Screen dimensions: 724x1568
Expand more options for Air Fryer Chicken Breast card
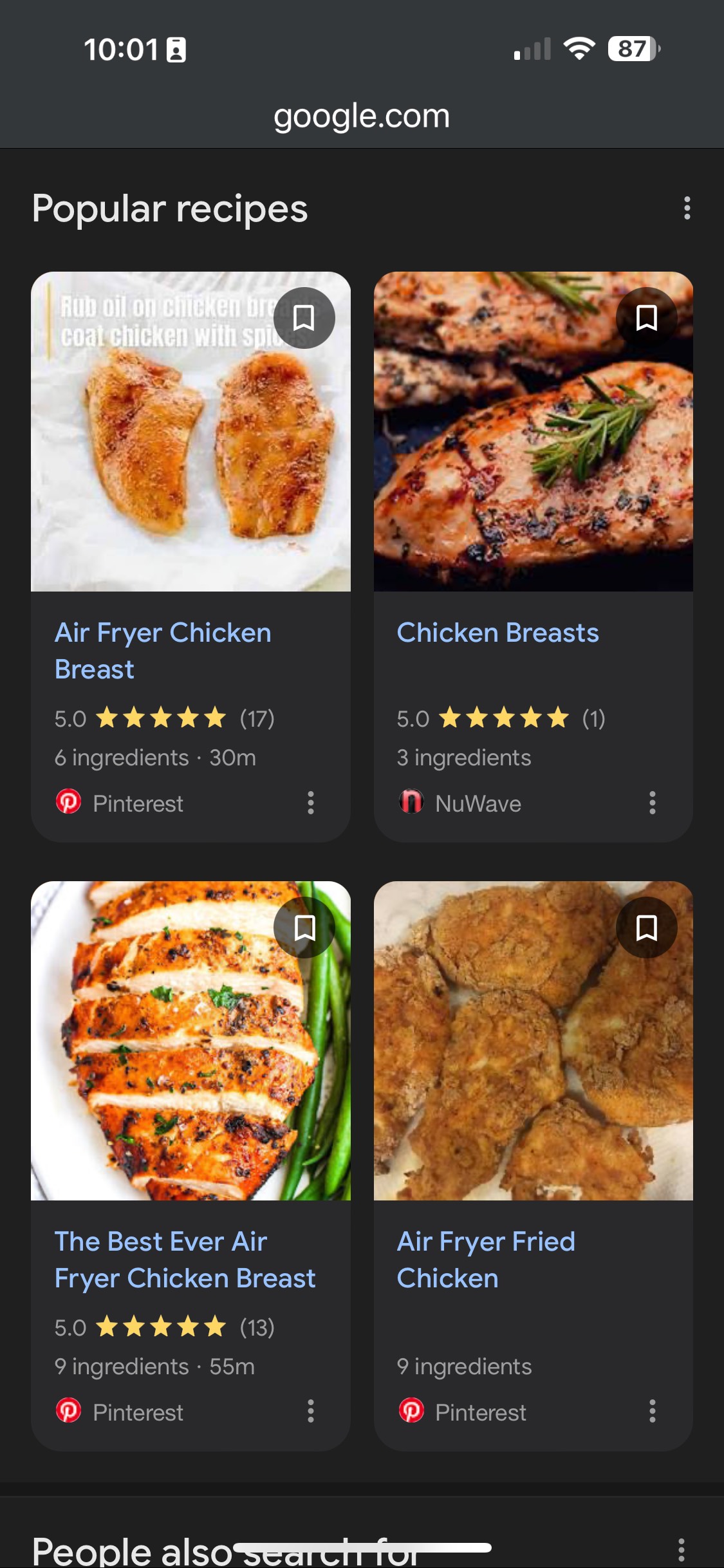coord(311,803)
